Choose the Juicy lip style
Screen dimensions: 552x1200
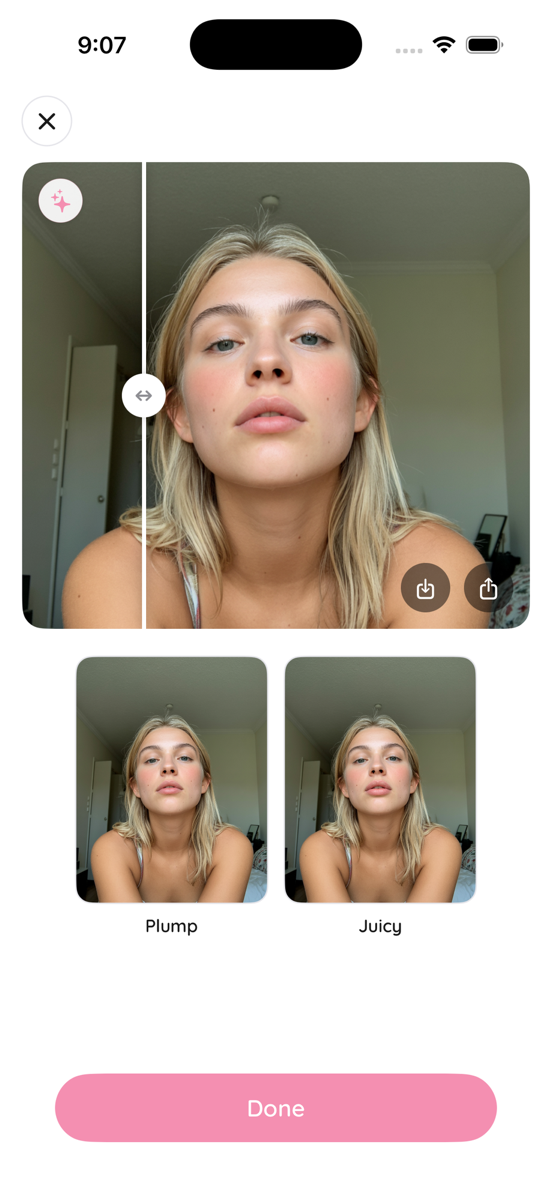[x=380, y=780]
